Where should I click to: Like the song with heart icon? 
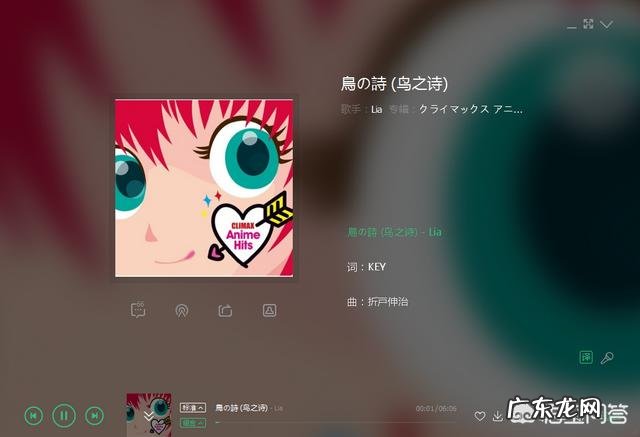[480, 416]
